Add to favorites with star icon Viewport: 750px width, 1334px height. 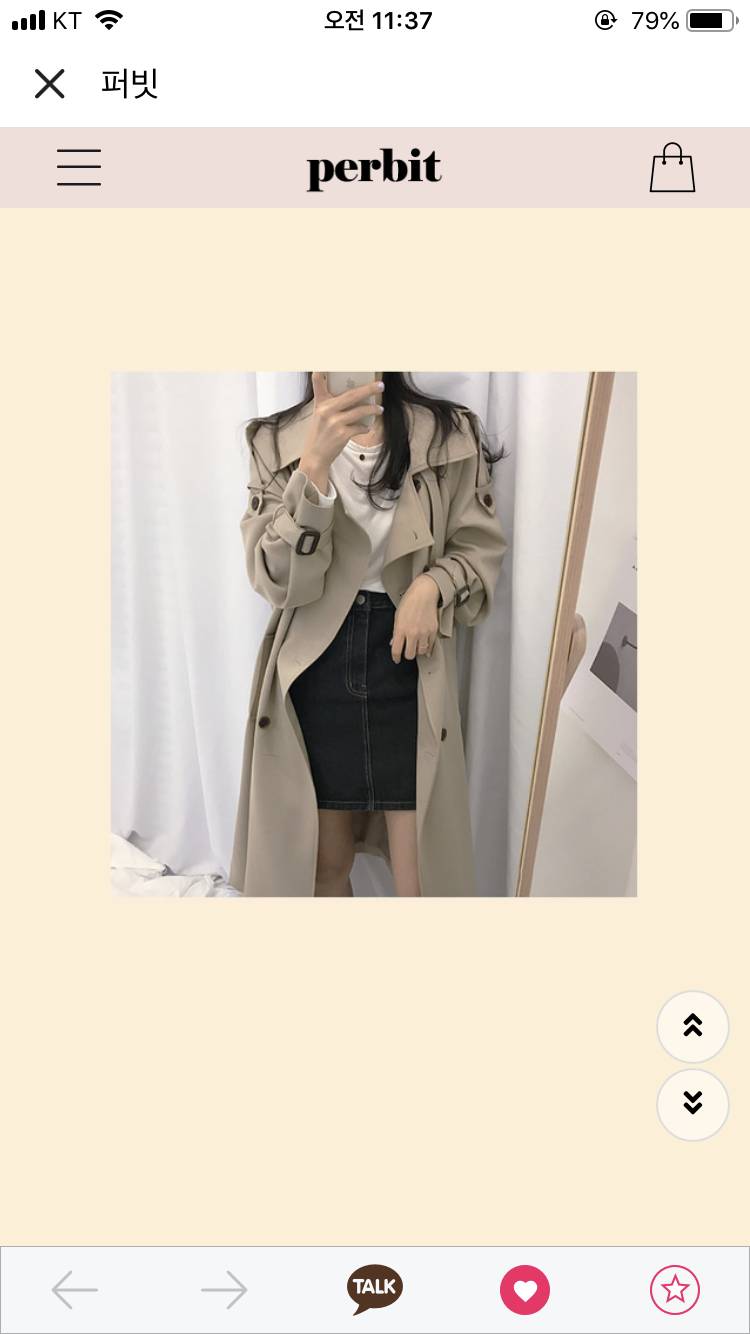coord(675,1290)
